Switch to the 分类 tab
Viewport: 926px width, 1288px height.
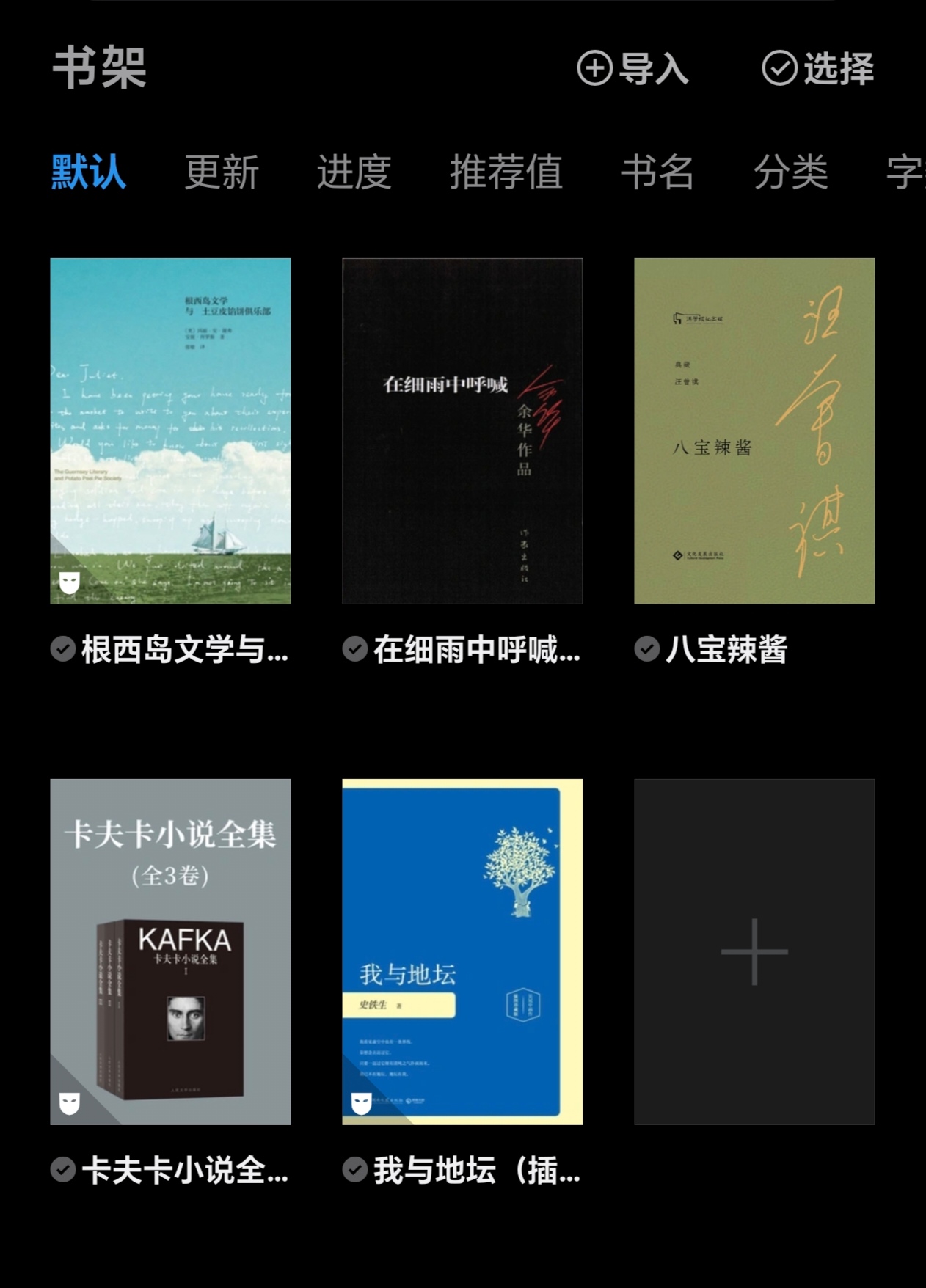[791, 172]
